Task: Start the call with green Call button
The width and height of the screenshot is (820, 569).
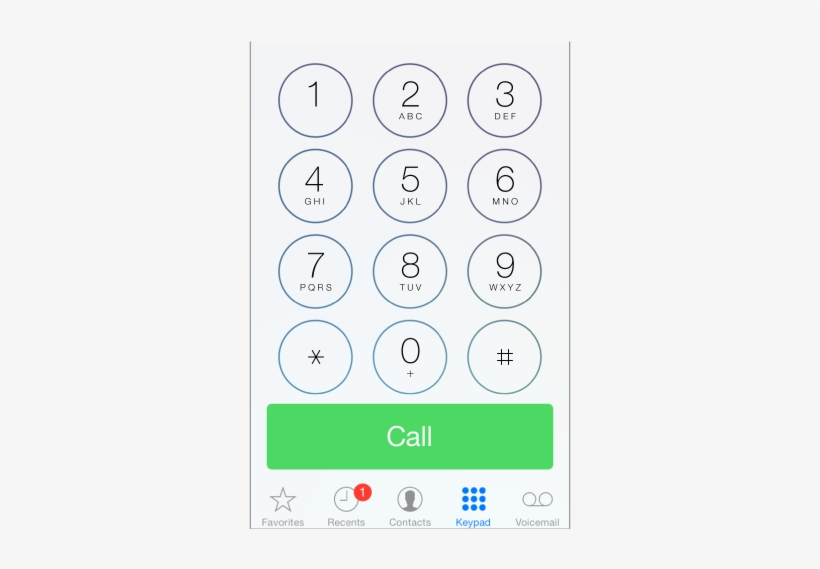Action: pyautogui.click(x=410, y=436)
